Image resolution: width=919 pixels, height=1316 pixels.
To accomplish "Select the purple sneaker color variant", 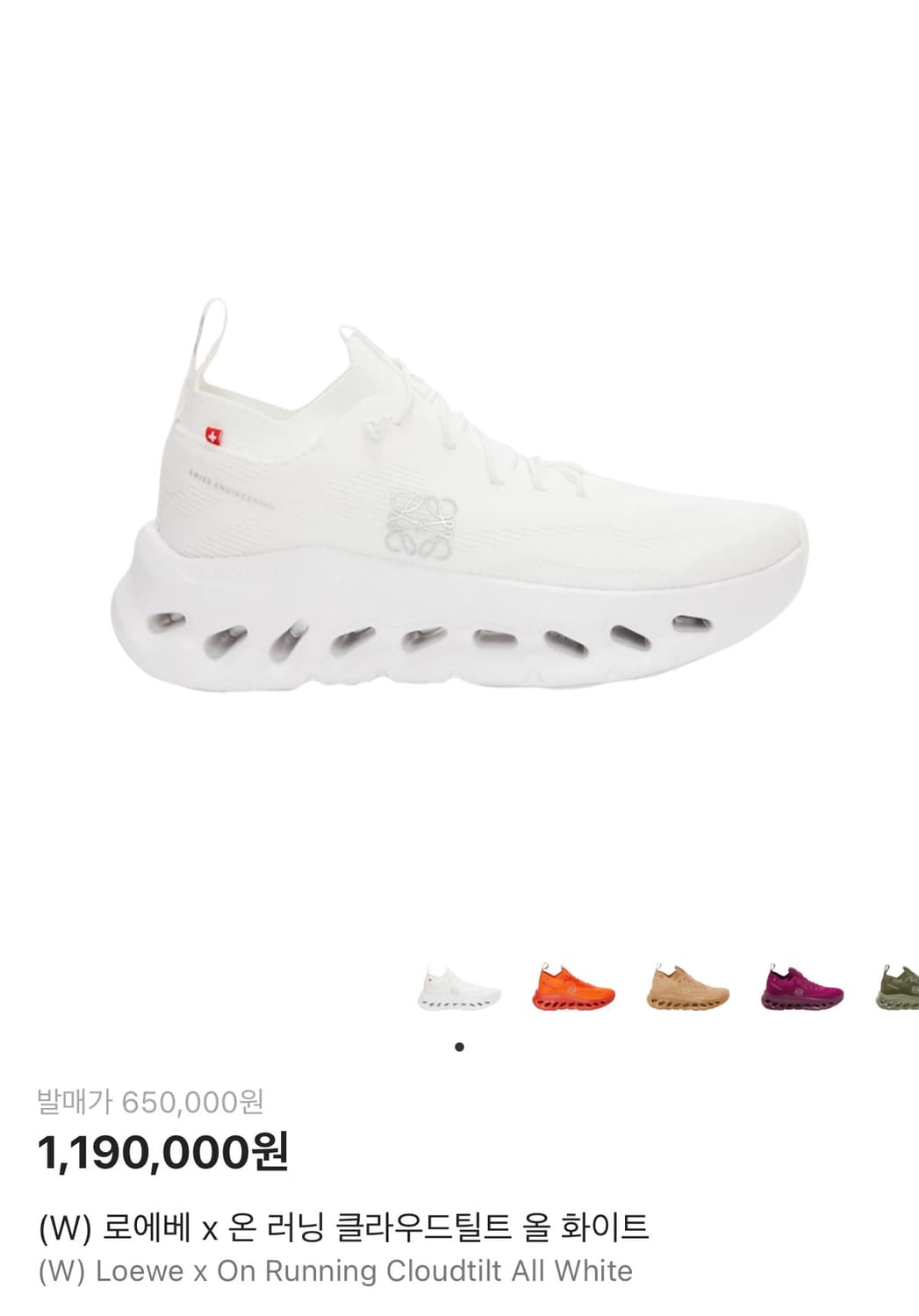I will (801, 988).
